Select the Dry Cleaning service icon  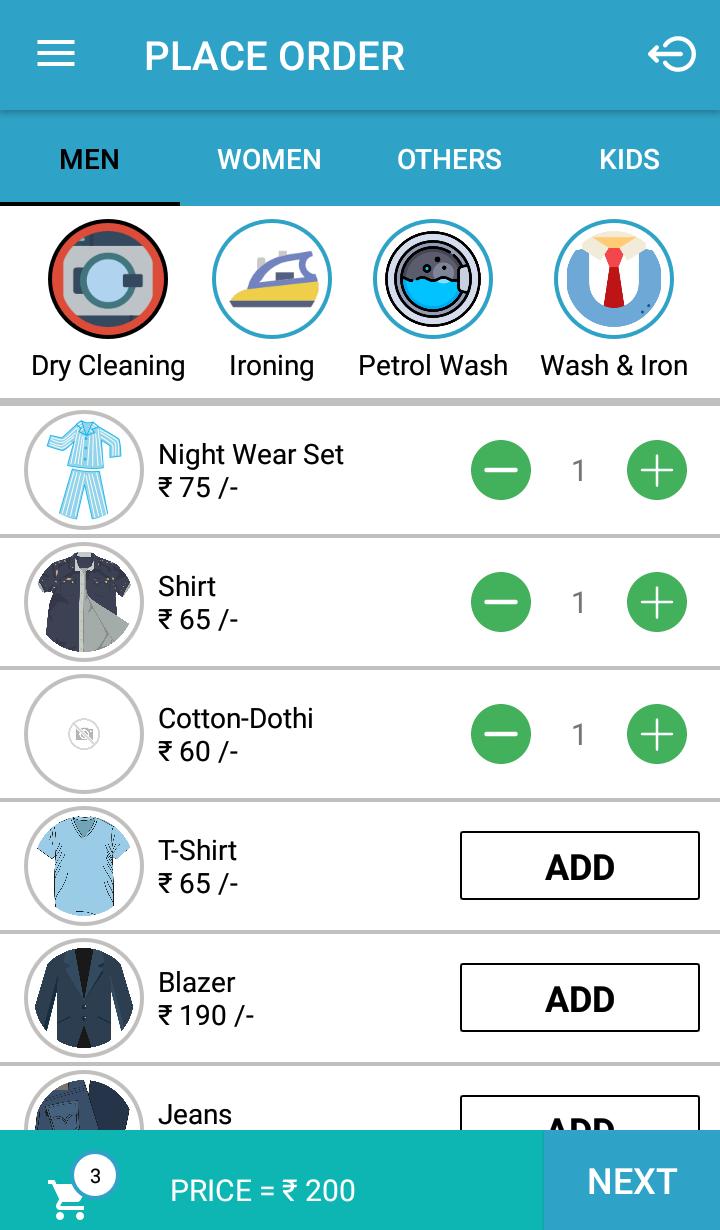point(107,279)
